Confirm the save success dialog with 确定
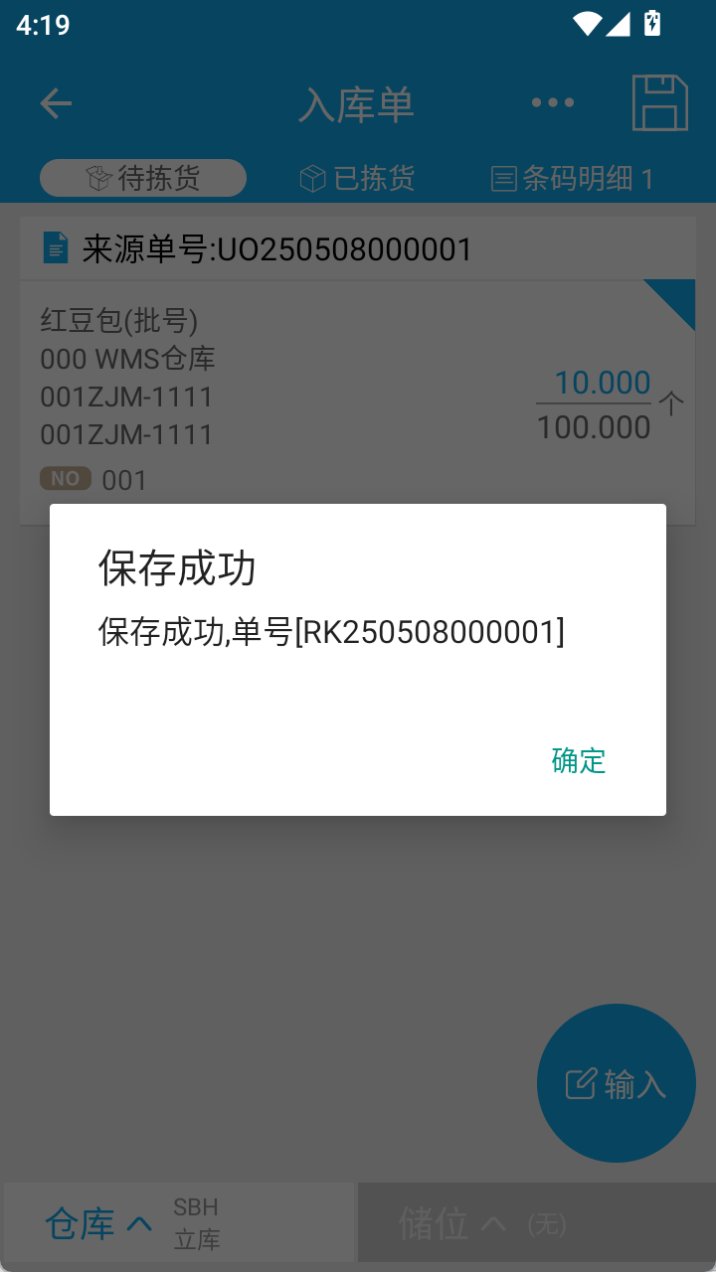 click(579, 761)
